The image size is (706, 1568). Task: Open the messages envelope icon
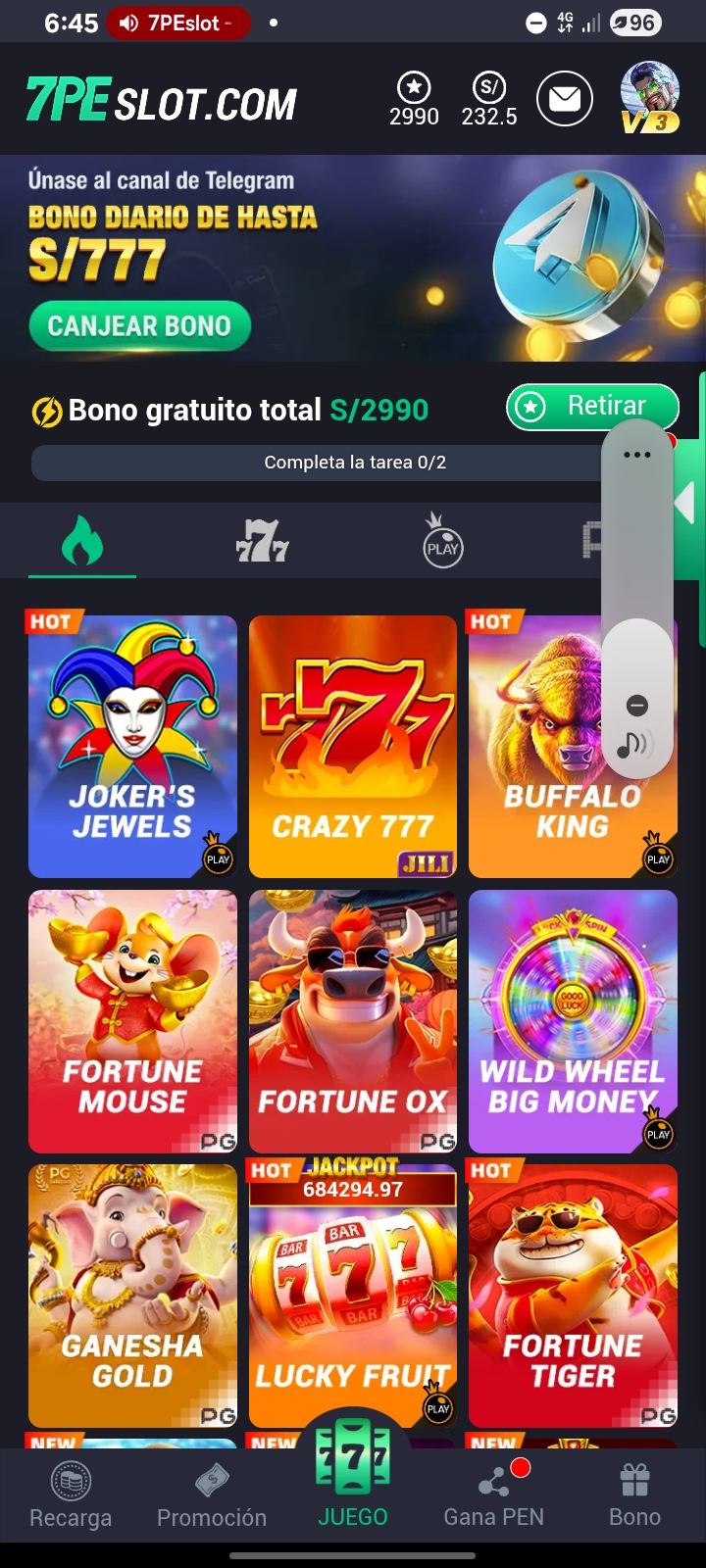pos(564,99)
